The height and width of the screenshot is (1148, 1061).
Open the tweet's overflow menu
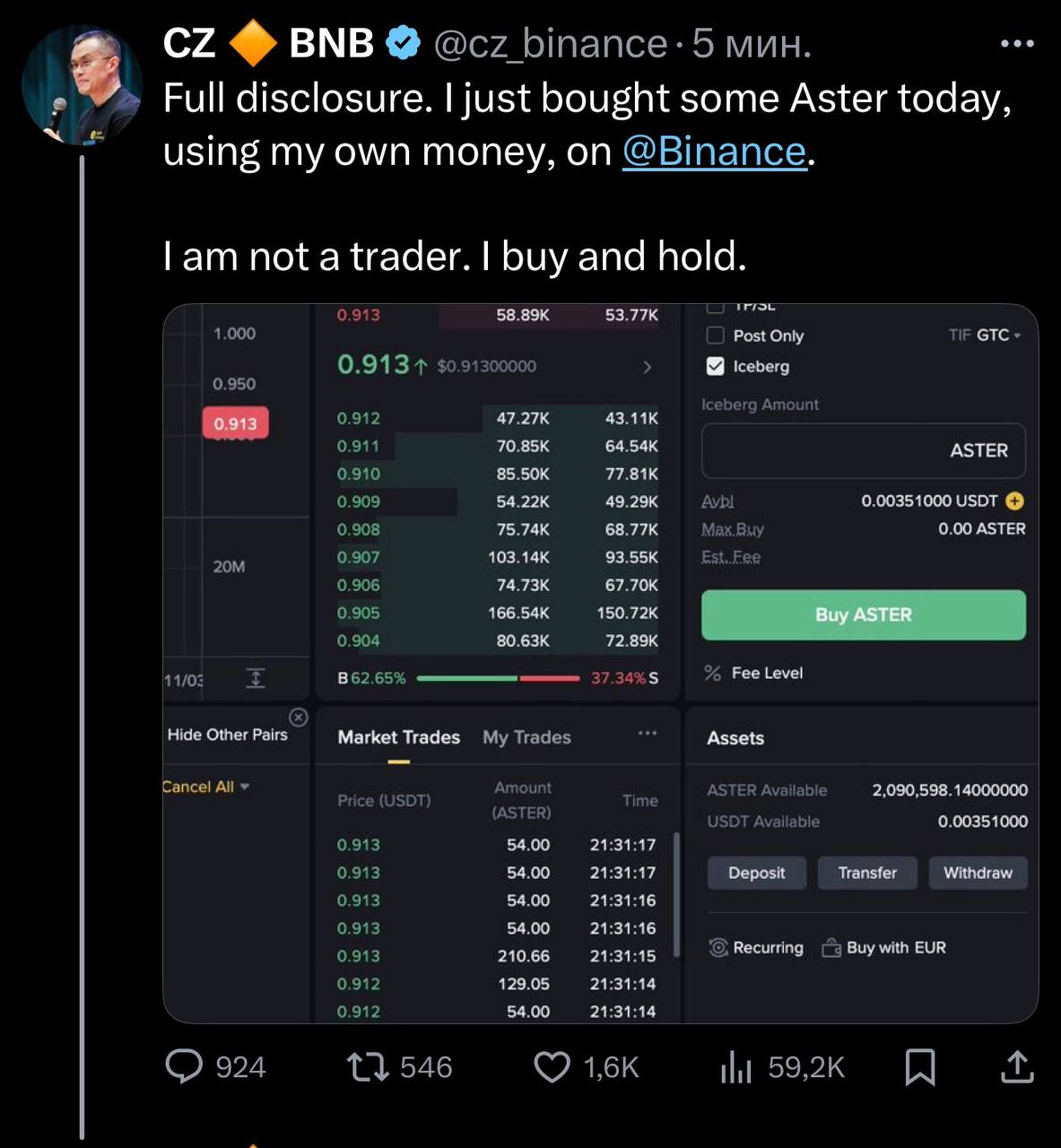[1017, 43]
